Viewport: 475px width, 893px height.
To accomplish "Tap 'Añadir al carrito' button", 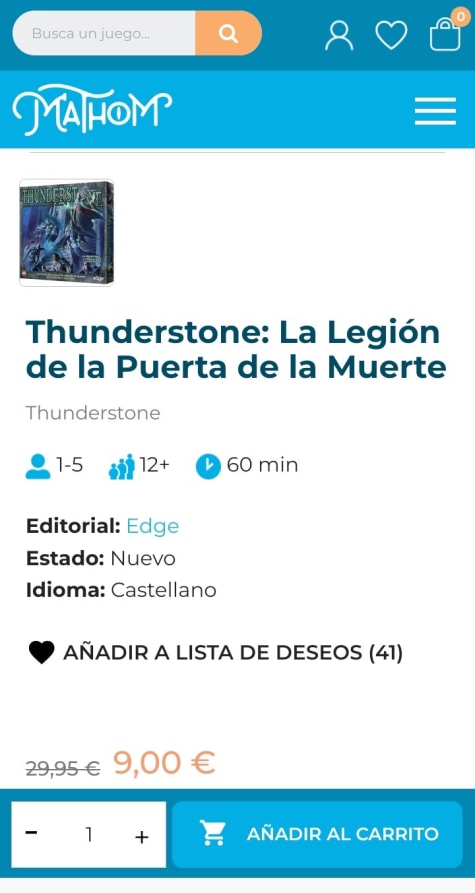I will tap(317, 834).
